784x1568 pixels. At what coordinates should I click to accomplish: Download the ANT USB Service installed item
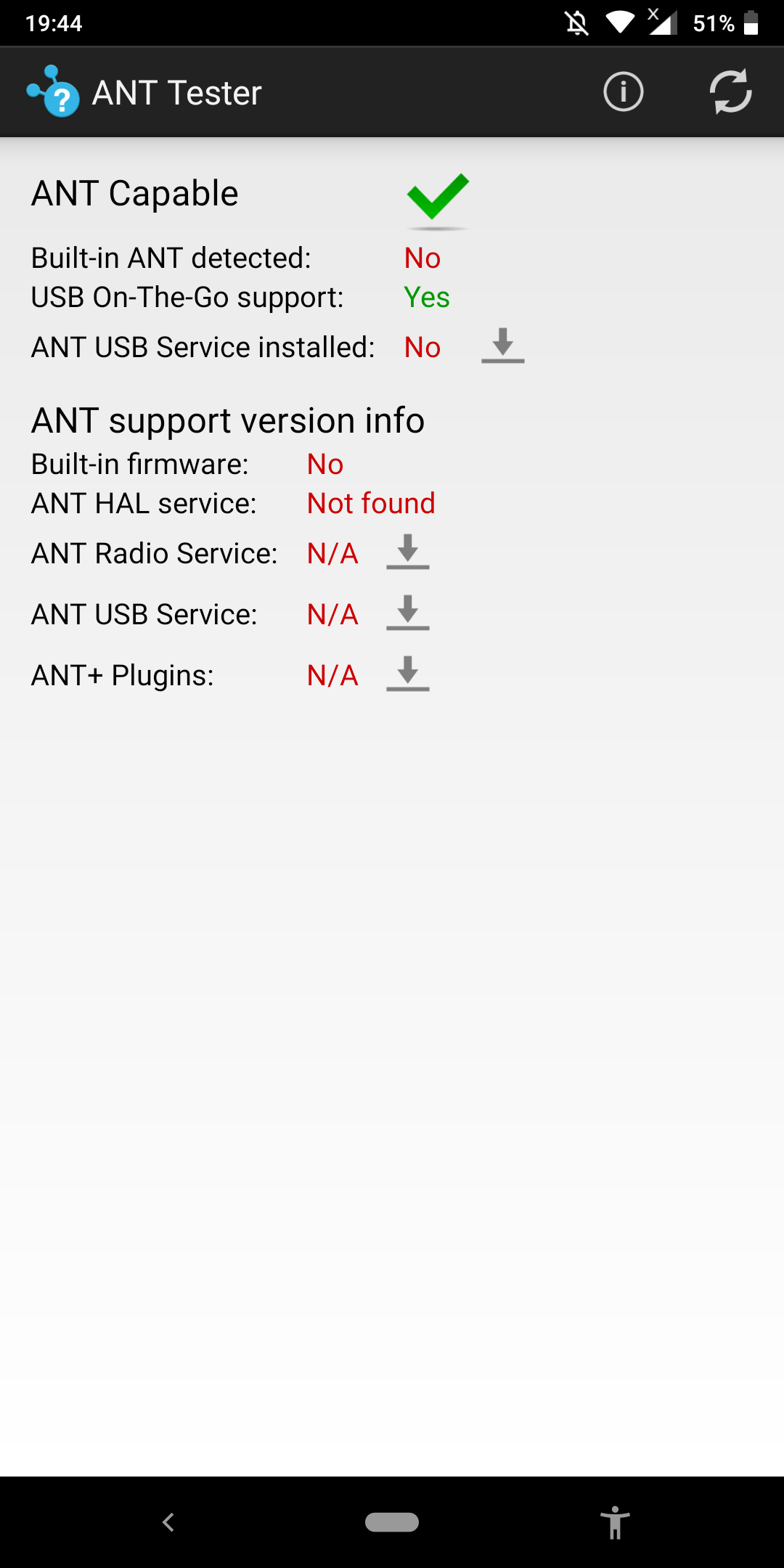click(x=502, y=346)
